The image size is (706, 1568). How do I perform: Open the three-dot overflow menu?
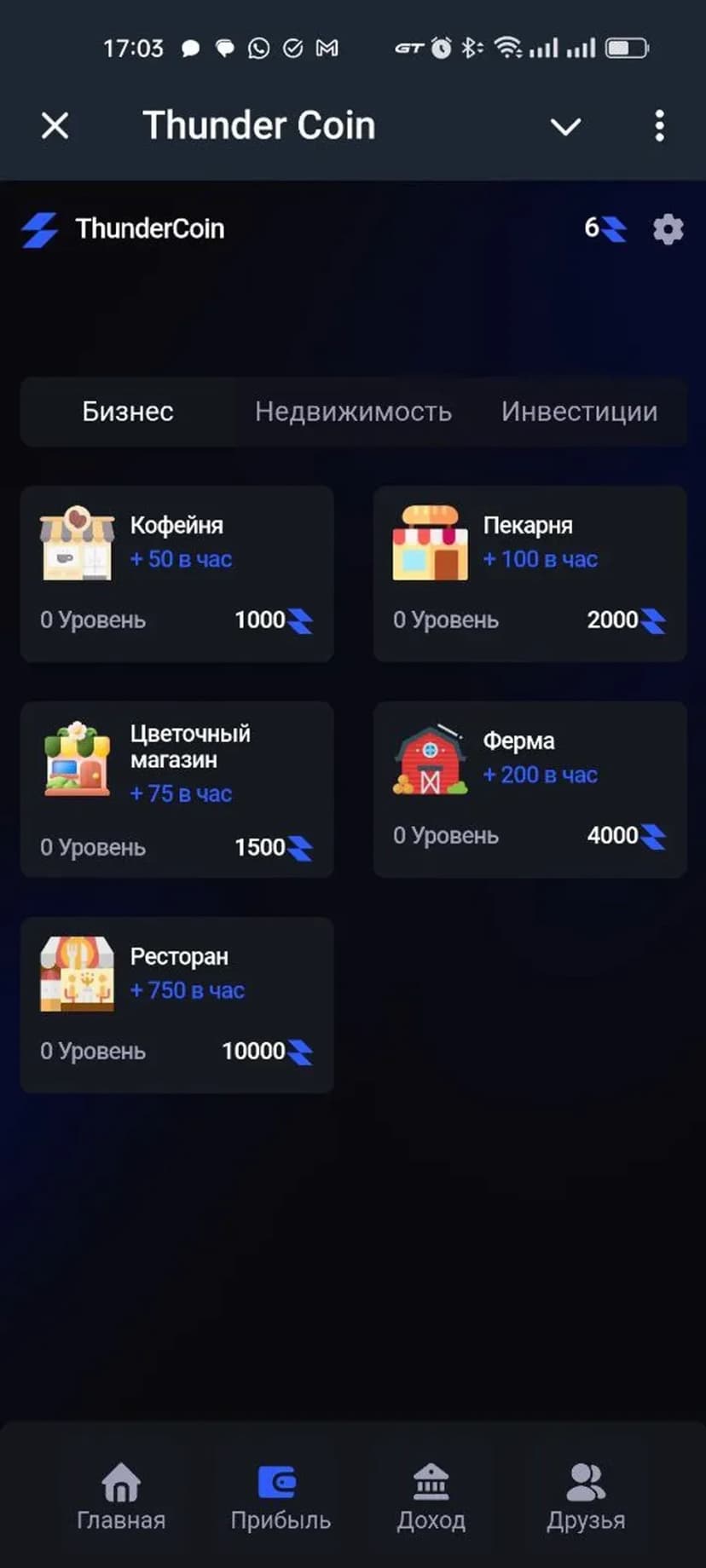[x=659, y=126]
